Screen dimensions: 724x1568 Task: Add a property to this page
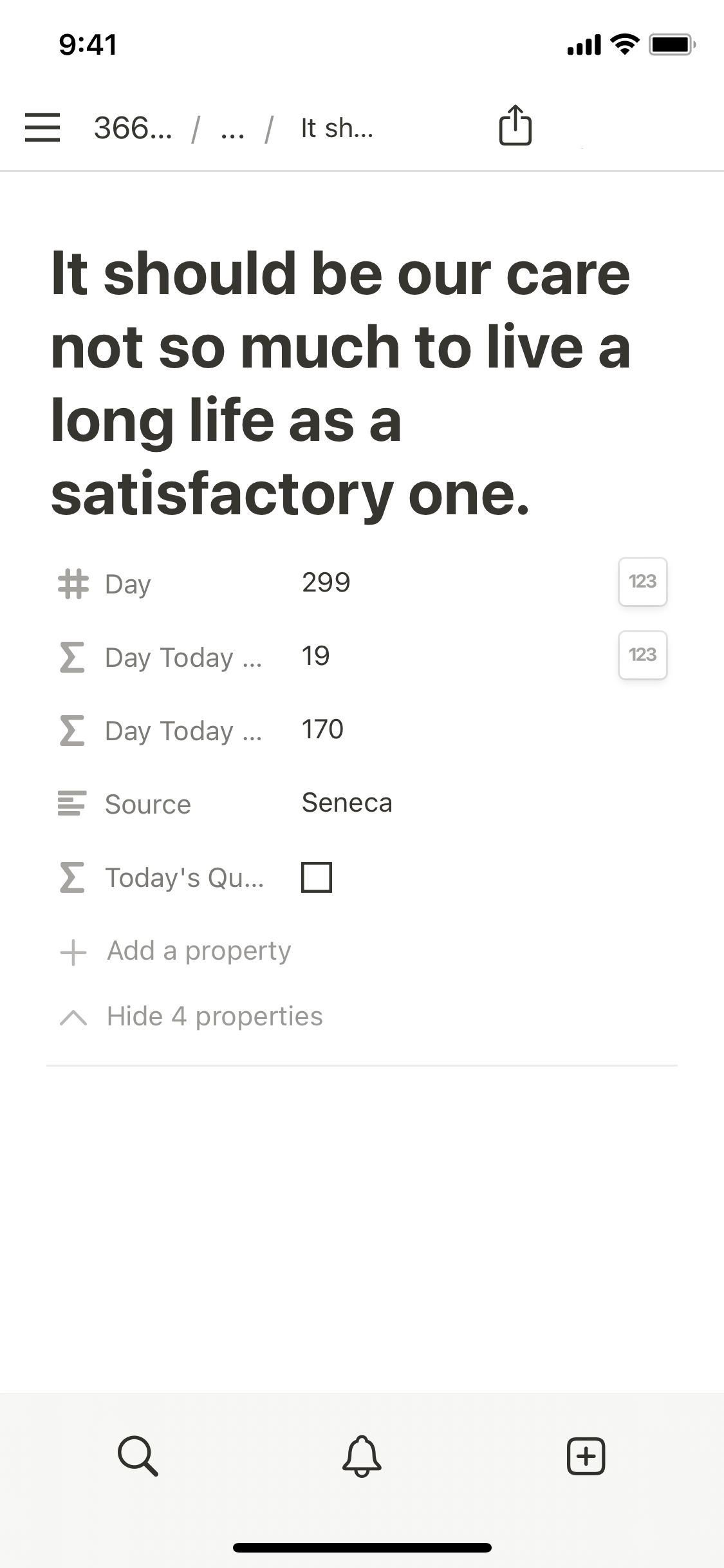click(x=199, y=951)
